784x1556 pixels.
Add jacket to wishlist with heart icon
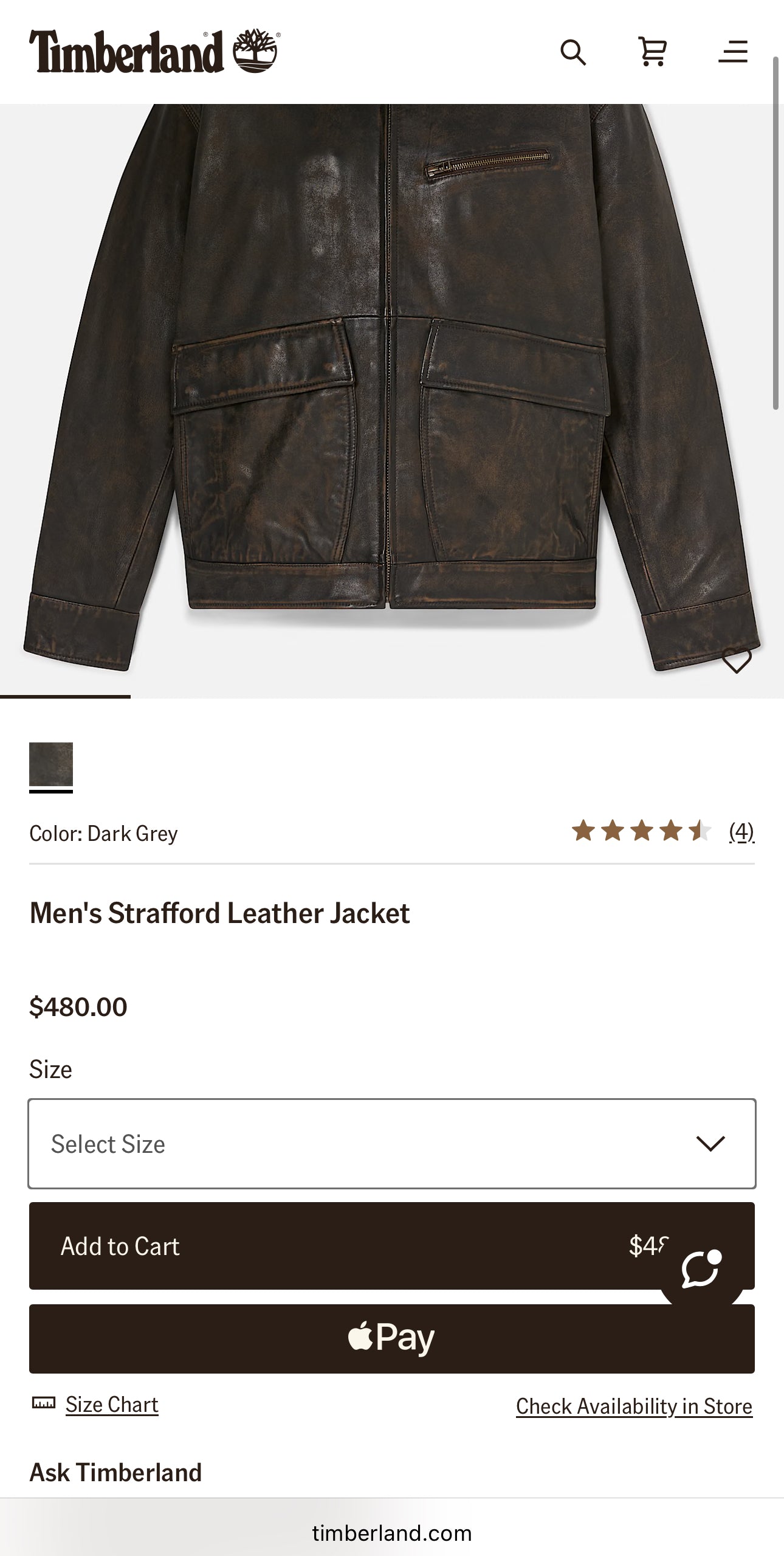(x=736, y=661)
